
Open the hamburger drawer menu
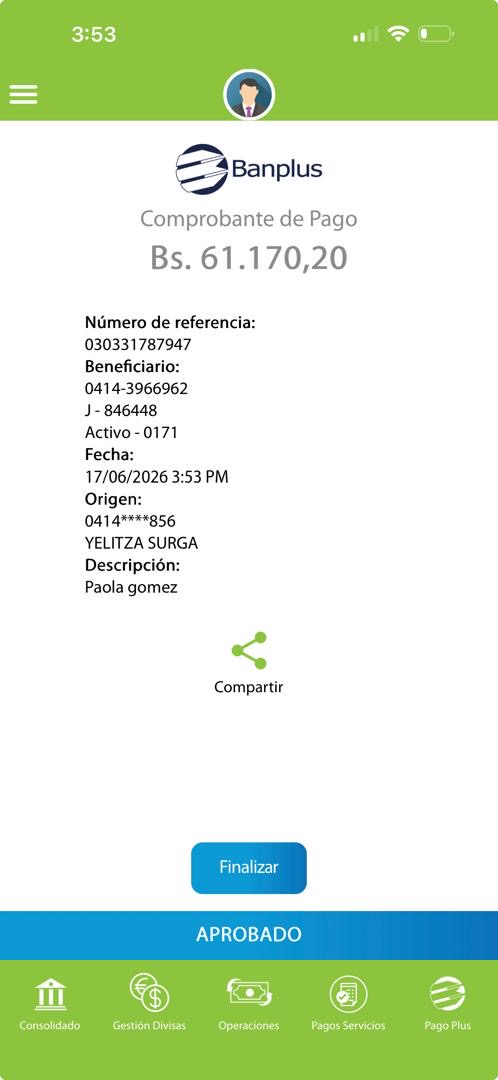[23, 94]
